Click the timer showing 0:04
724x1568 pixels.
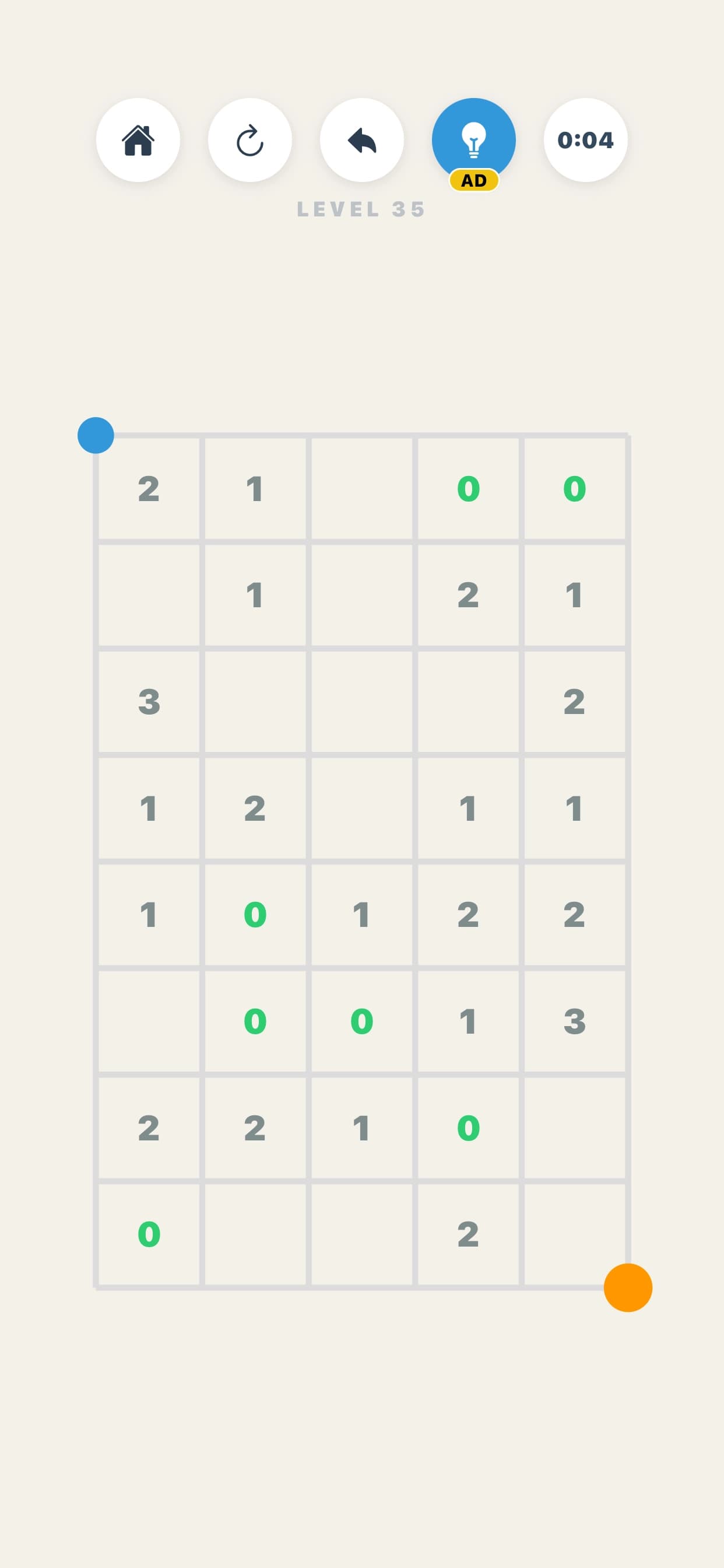[585, 140]
